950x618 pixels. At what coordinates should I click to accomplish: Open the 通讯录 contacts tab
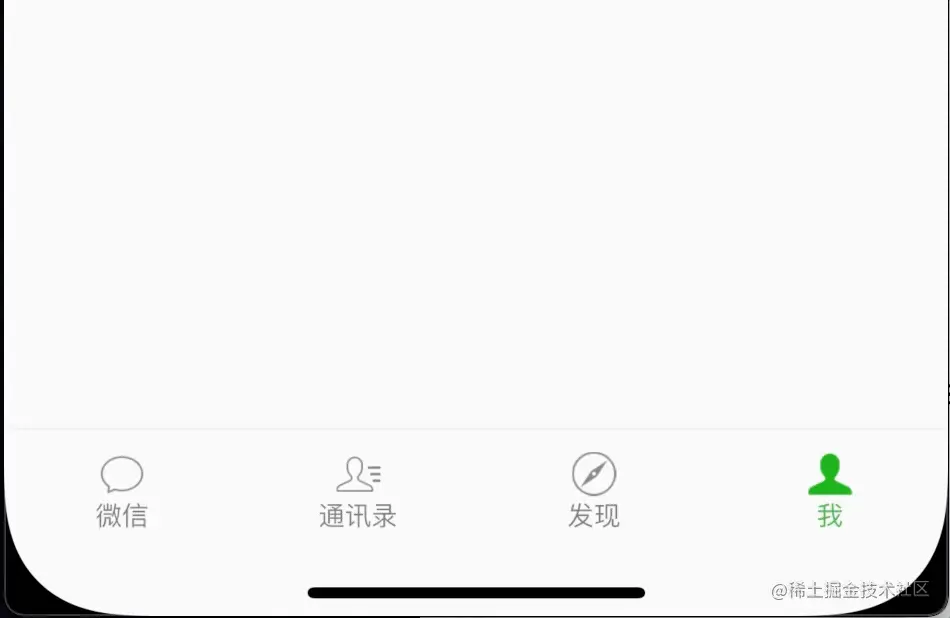358,491
